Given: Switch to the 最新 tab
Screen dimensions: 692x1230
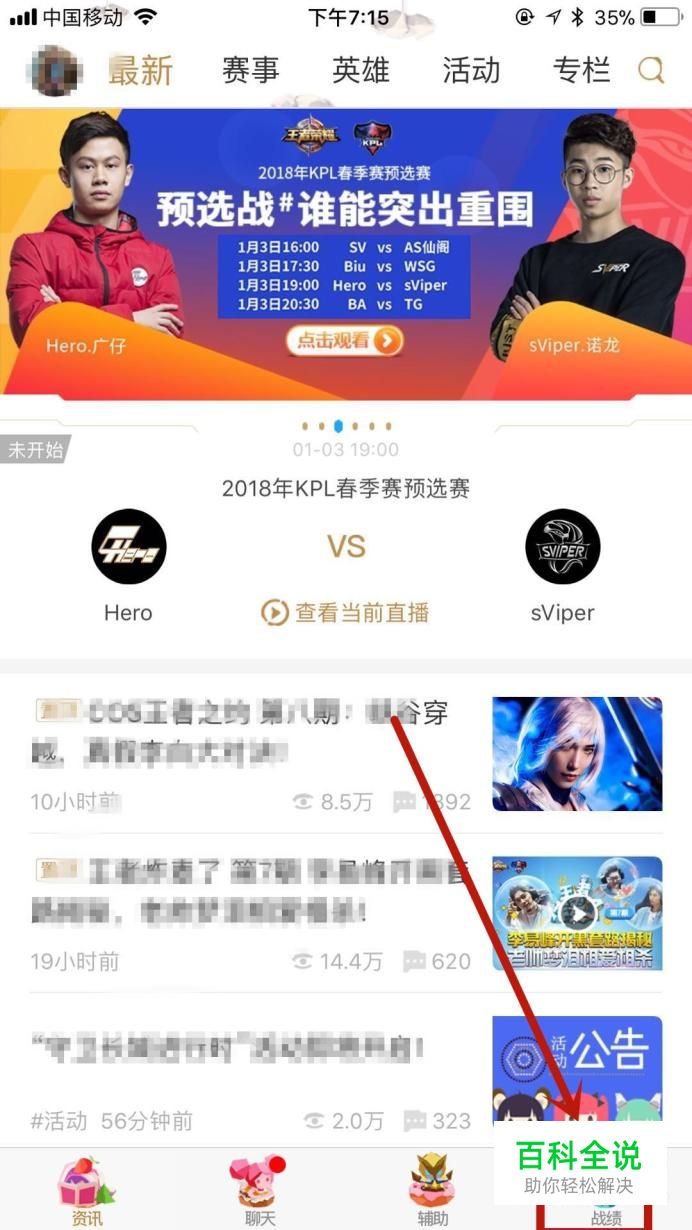Looking at the screenshot, I should (141, 70).
